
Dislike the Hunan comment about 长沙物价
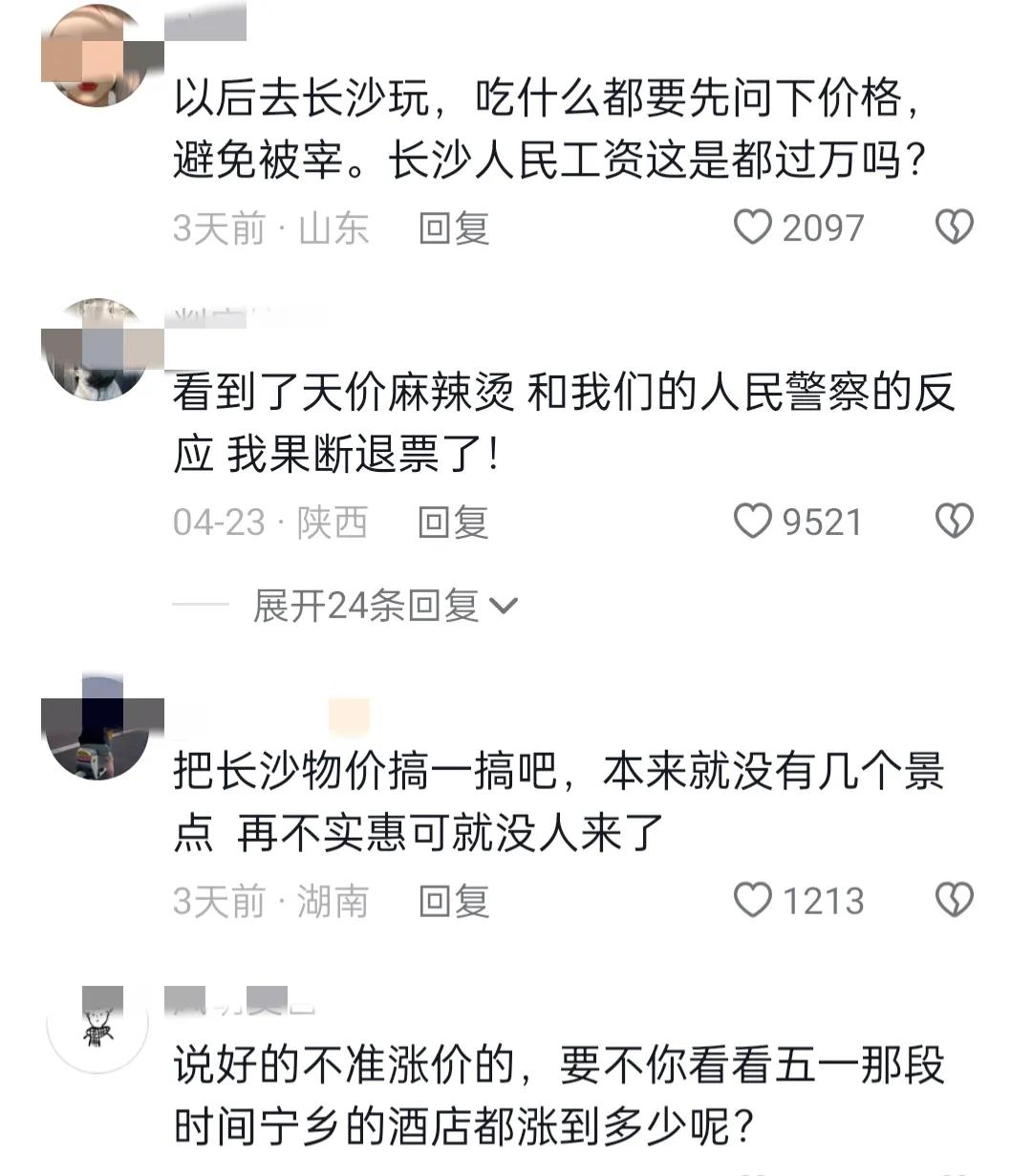(952, 899)
